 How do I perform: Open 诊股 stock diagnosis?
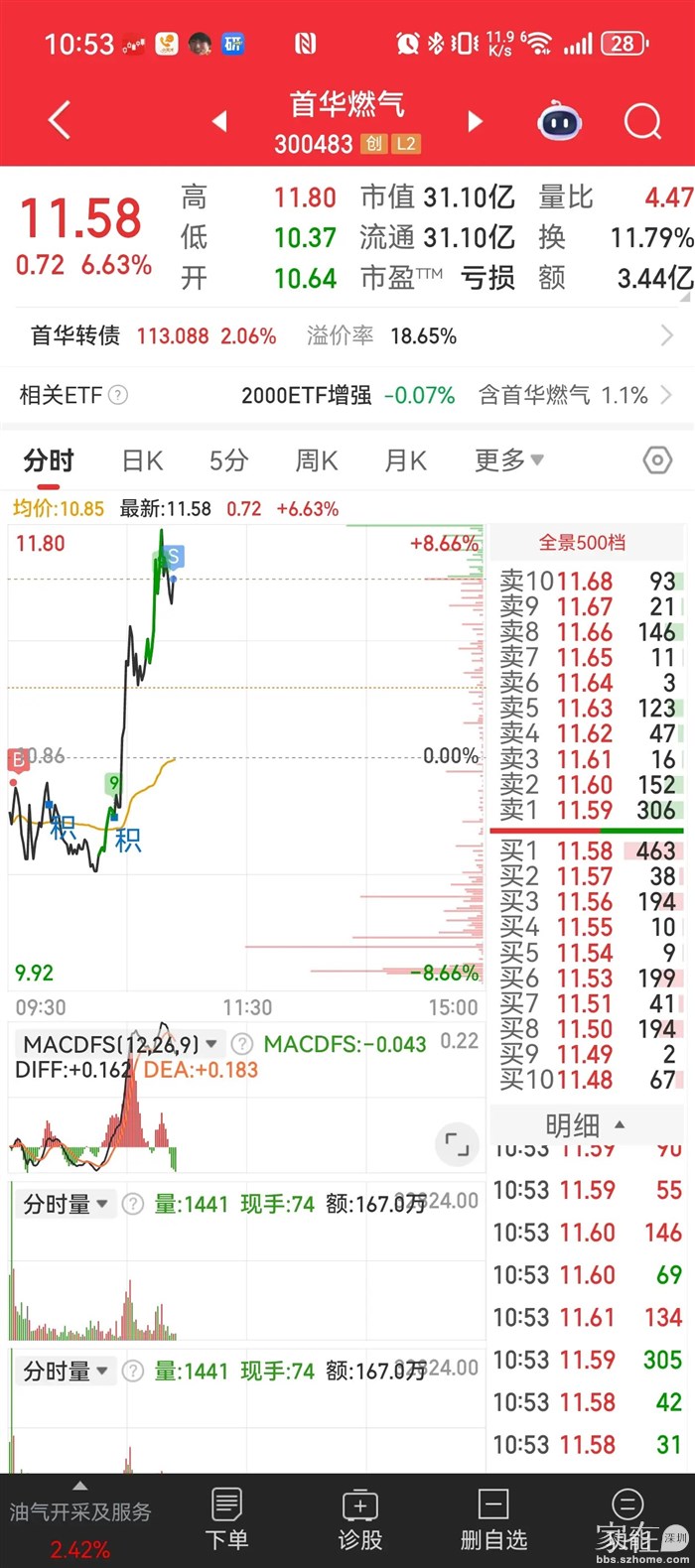click(x=359, y=1518)
